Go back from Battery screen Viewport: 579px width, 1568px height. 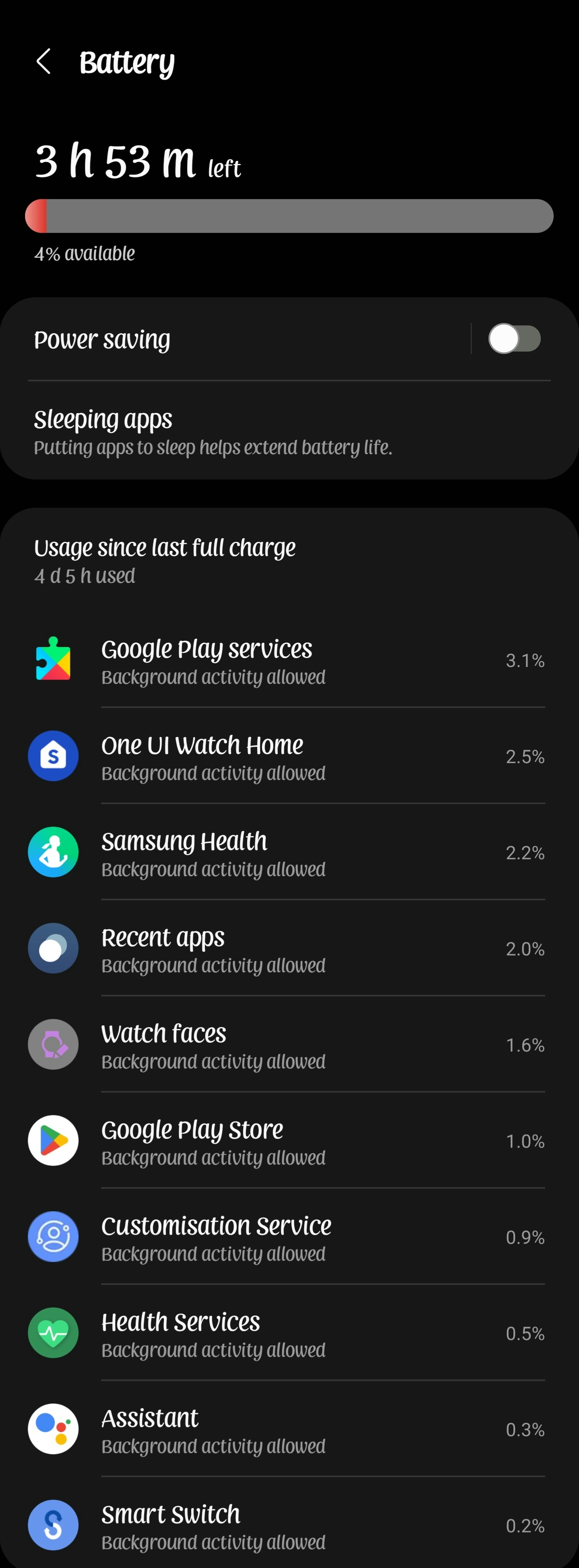point(43,62)
